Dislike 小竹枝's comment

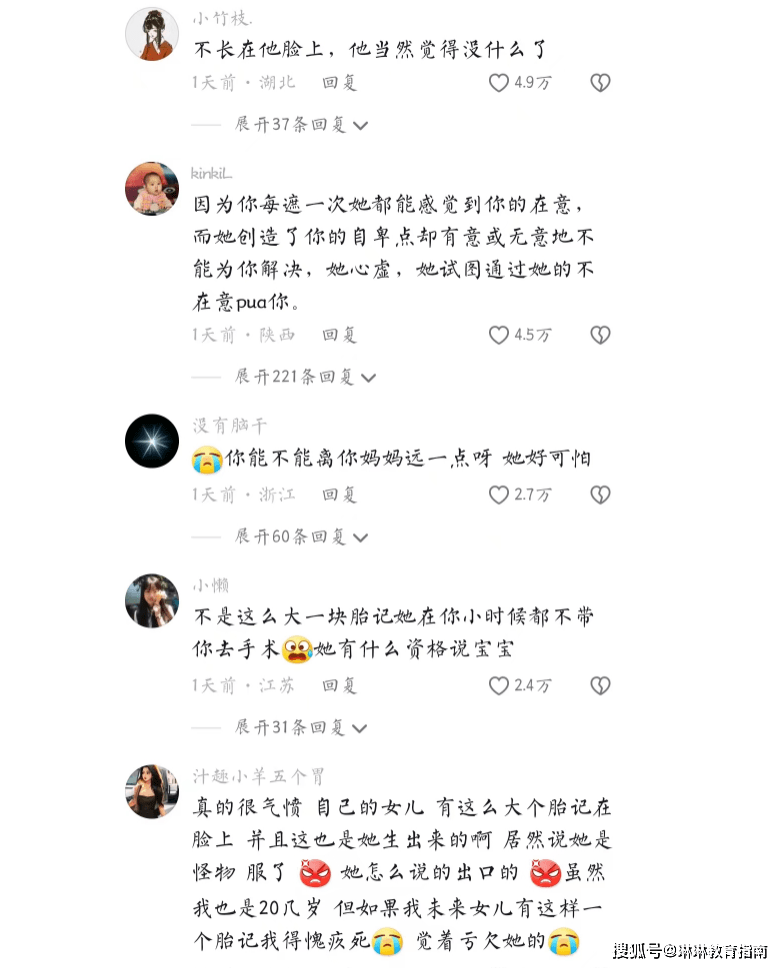600,83
